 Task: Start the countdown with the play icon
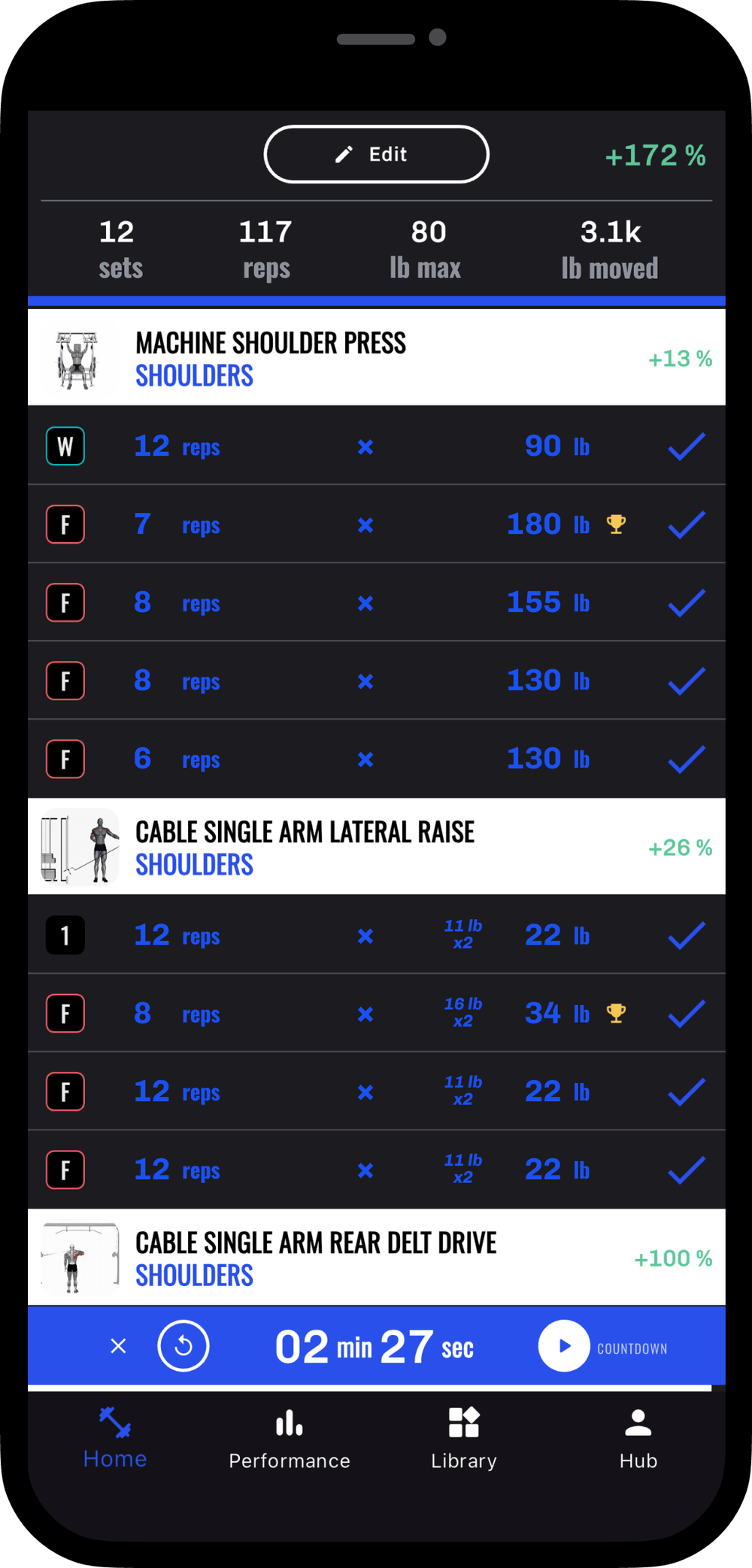(x=563, y=1346)
